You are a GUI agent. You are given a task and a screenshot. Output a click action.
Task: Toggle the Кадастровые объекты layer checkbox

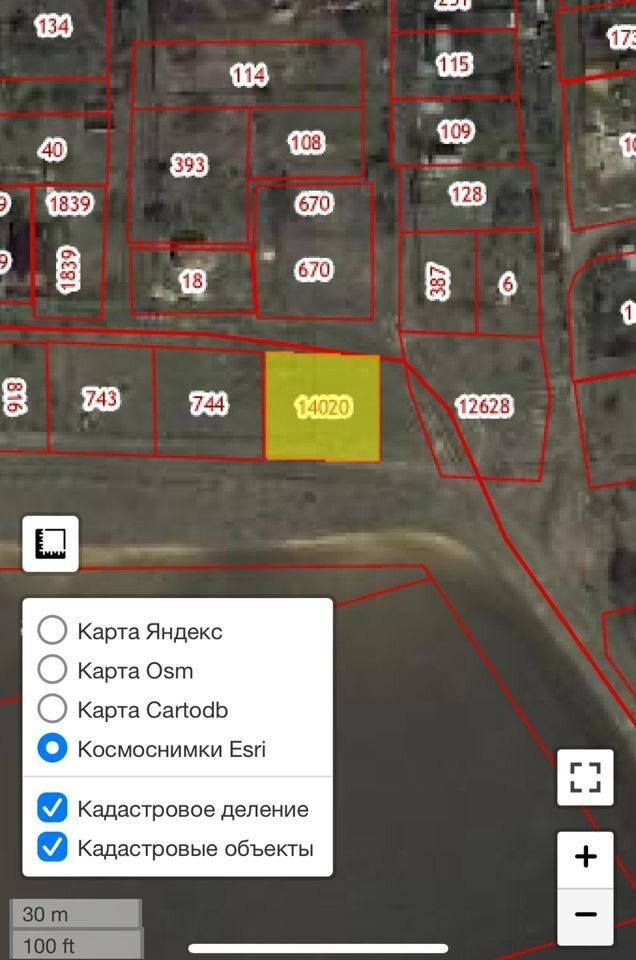tap(52, 847)
